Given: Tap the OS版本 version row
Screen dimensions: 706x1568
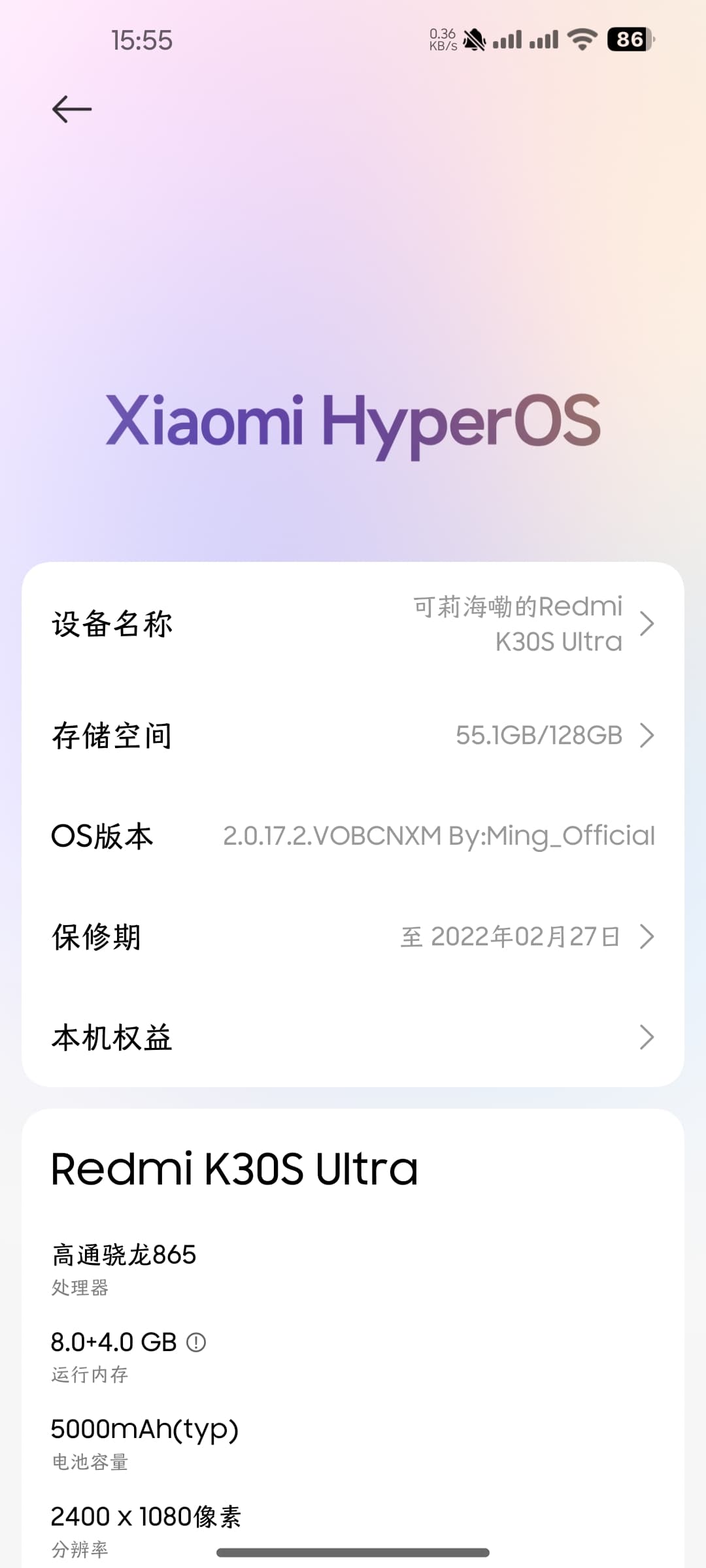Looking at the screenshot, I should click(x=353, y=836).
